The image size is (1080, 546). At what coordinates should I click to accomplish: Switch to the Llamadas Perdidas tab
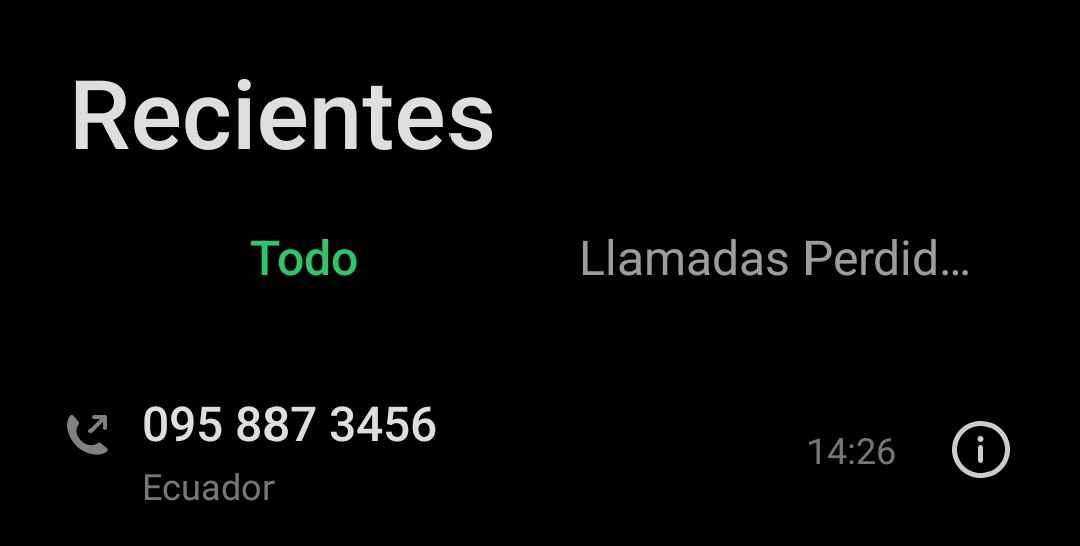click(x=774, y=260)
